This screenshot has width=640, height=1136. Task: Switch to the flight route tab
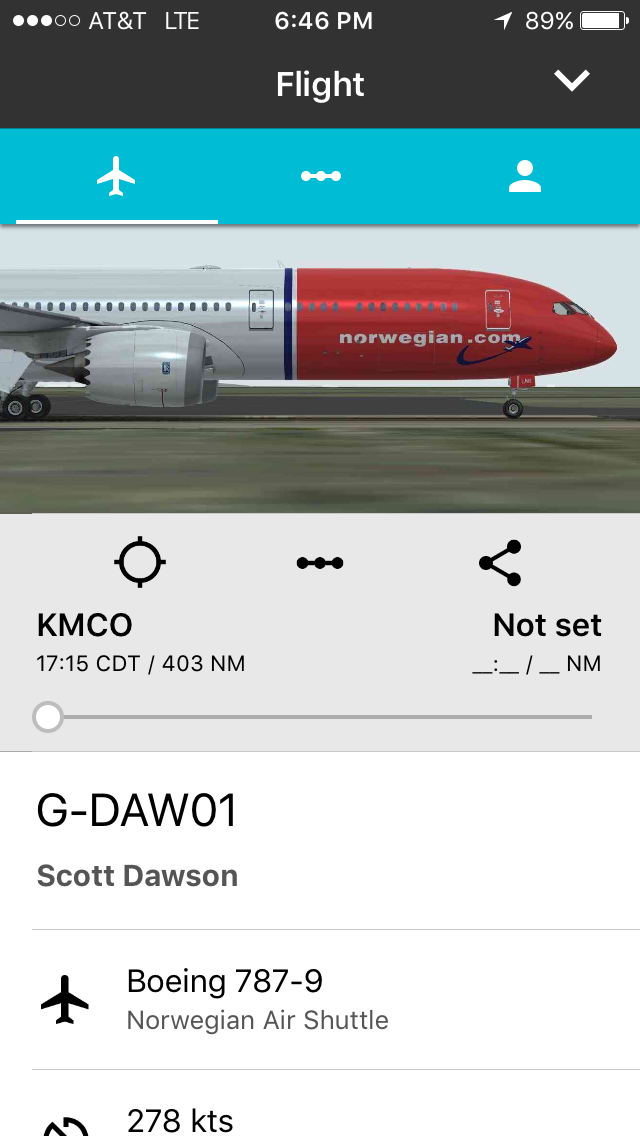(x=320, y=177)
